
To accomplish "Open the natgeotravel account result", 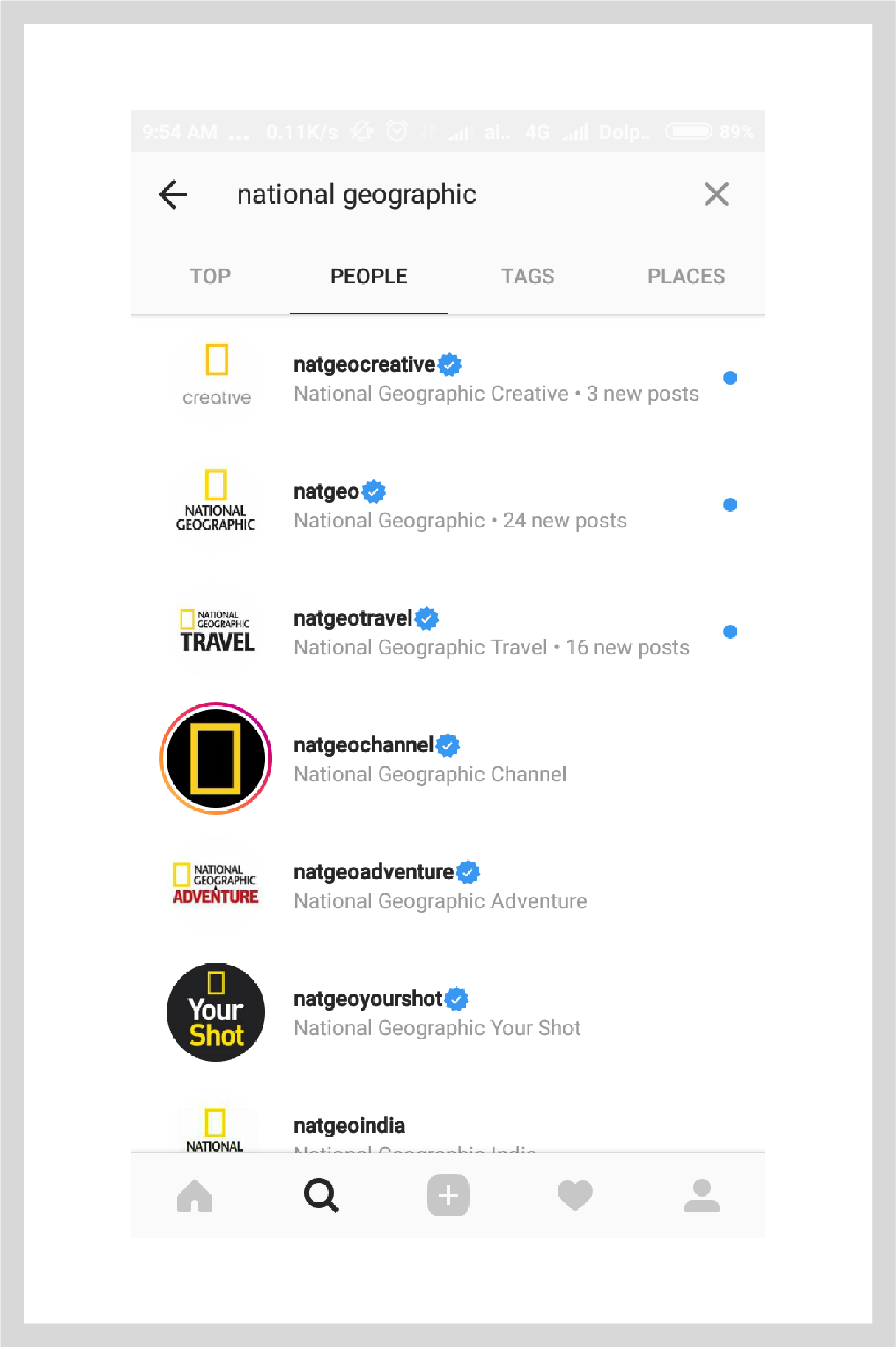I will point(442,632).
